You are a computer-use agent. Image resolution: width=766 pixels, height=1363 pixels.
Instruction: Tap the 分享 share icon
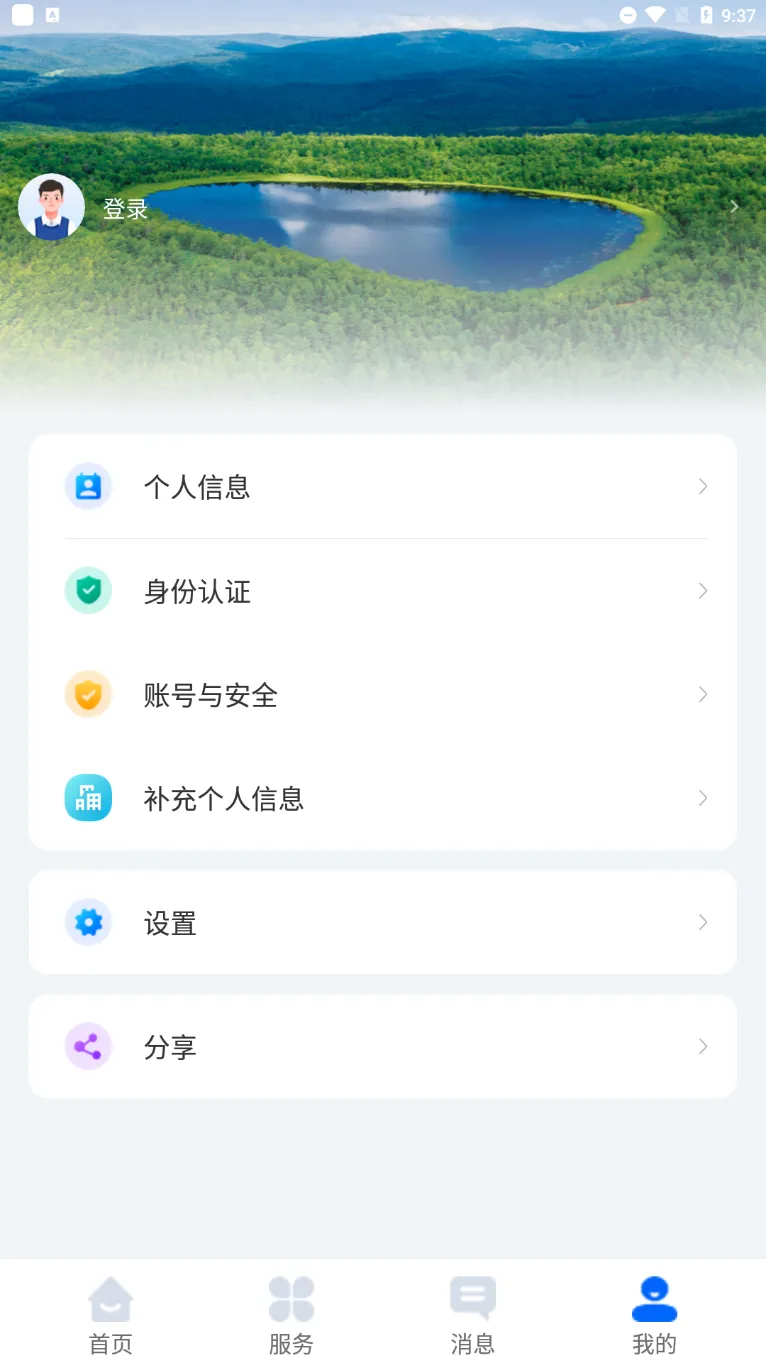(88, 1046)
